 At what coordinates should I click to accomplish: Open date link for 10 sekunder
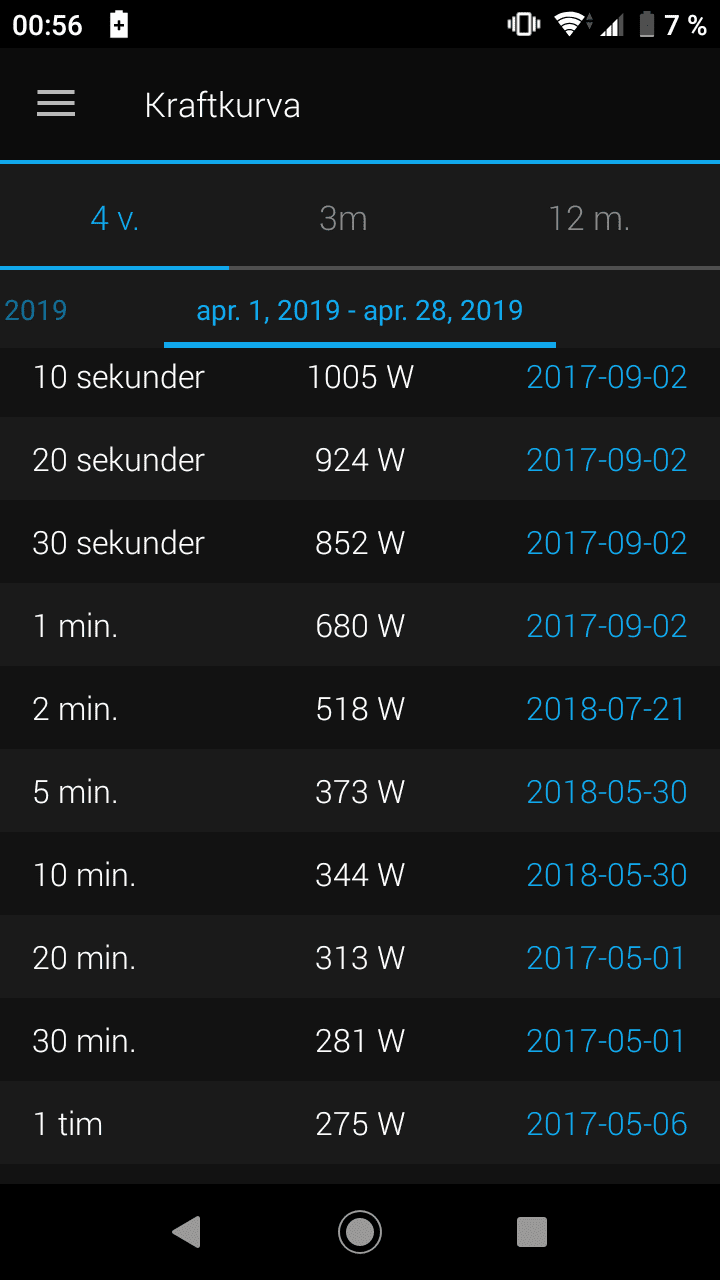point(607,377)
